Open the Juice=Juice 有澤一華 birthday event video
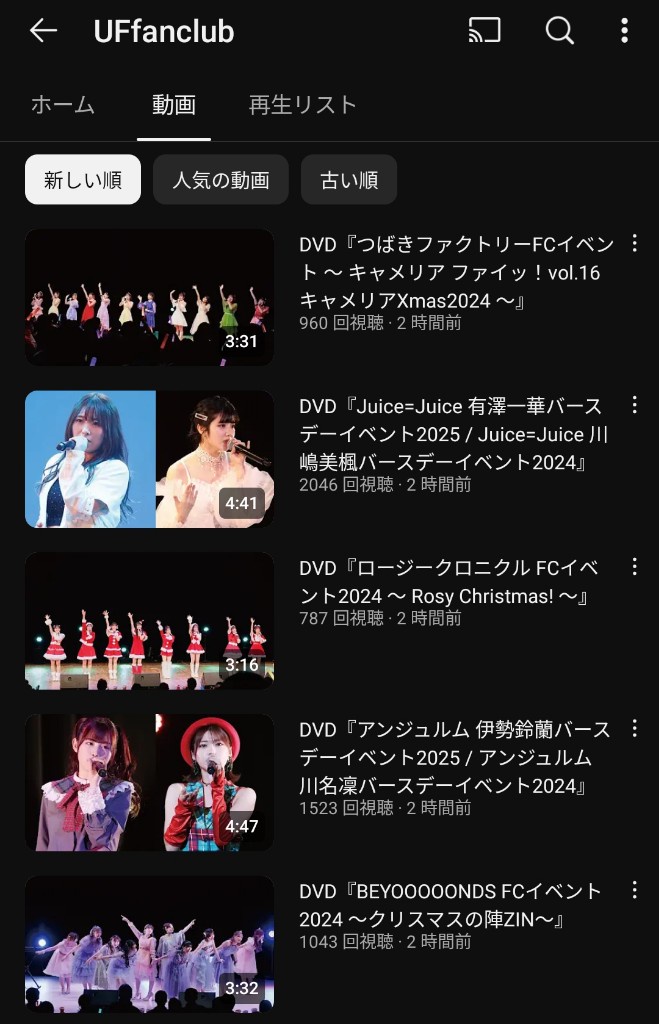 (x=149, y=459)
